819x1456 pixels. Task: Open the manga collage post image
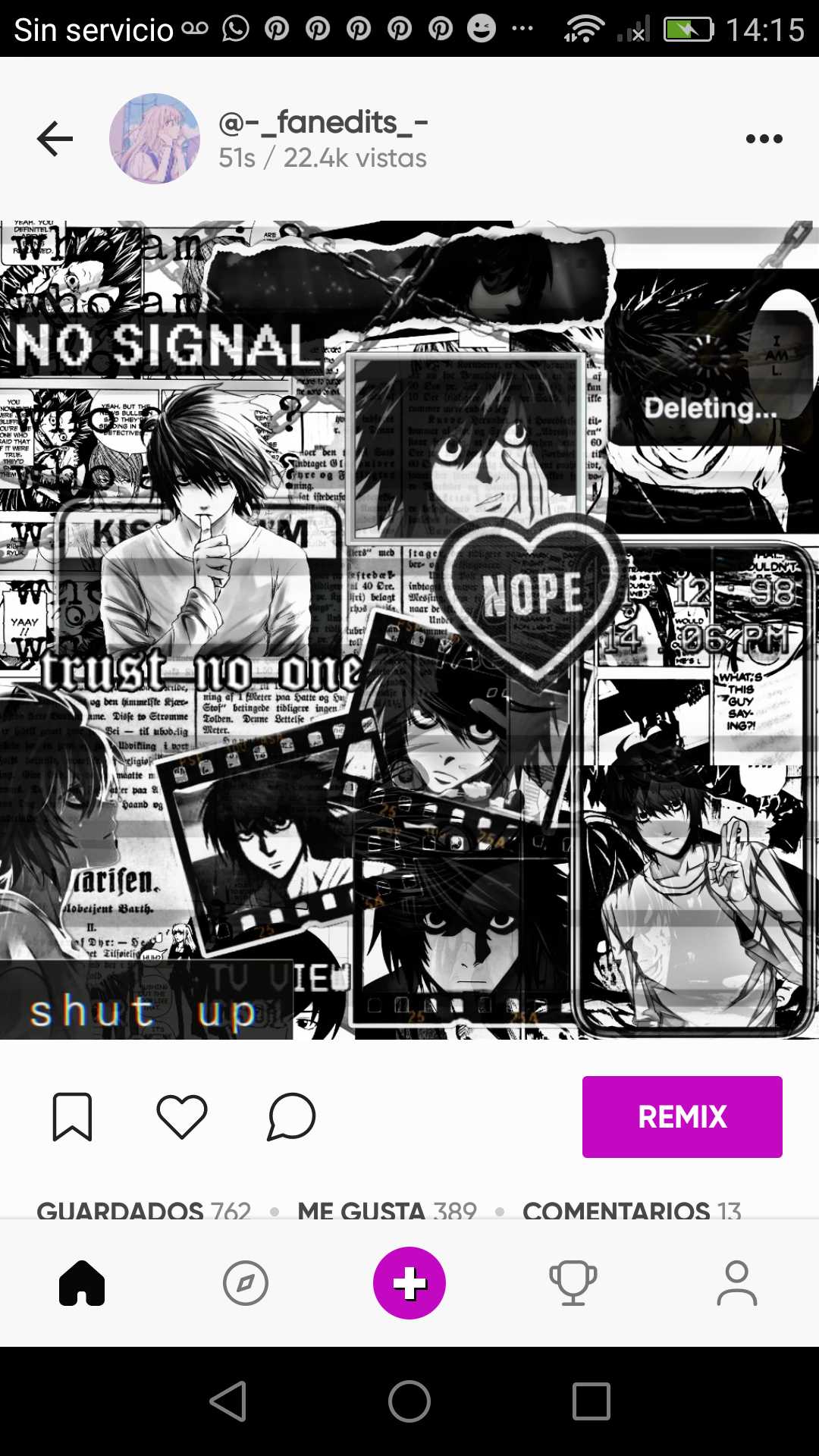[x=409, y=629]
